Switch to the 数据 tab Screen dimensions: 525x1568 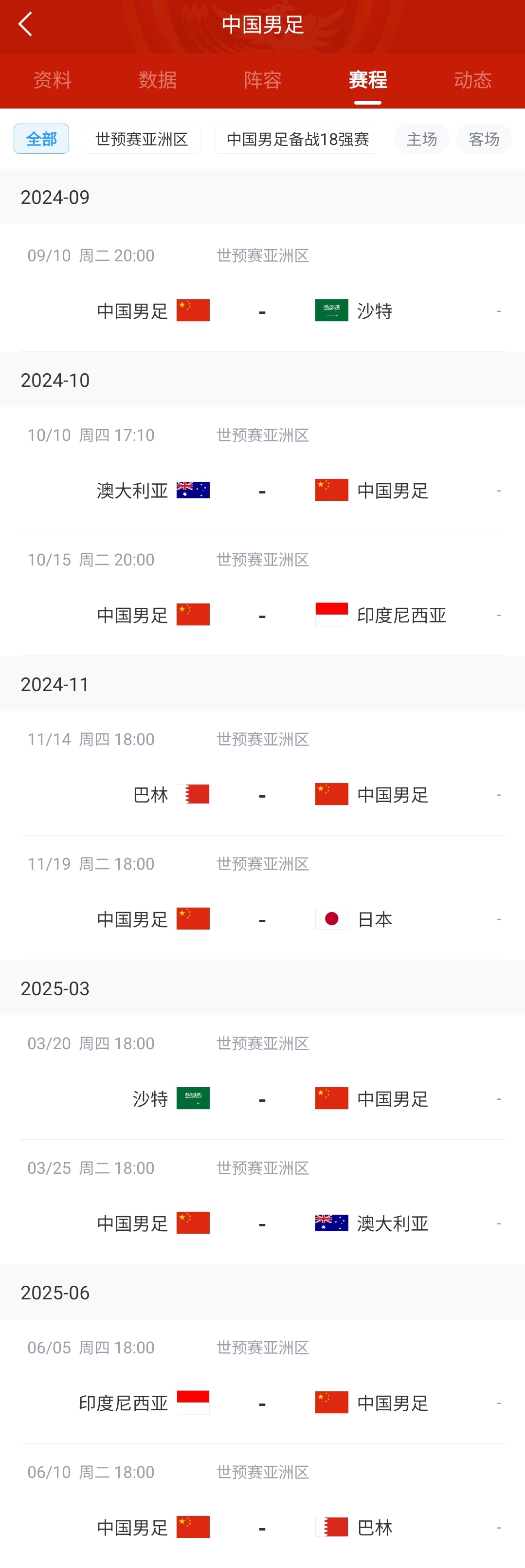(x=158, y=80)
